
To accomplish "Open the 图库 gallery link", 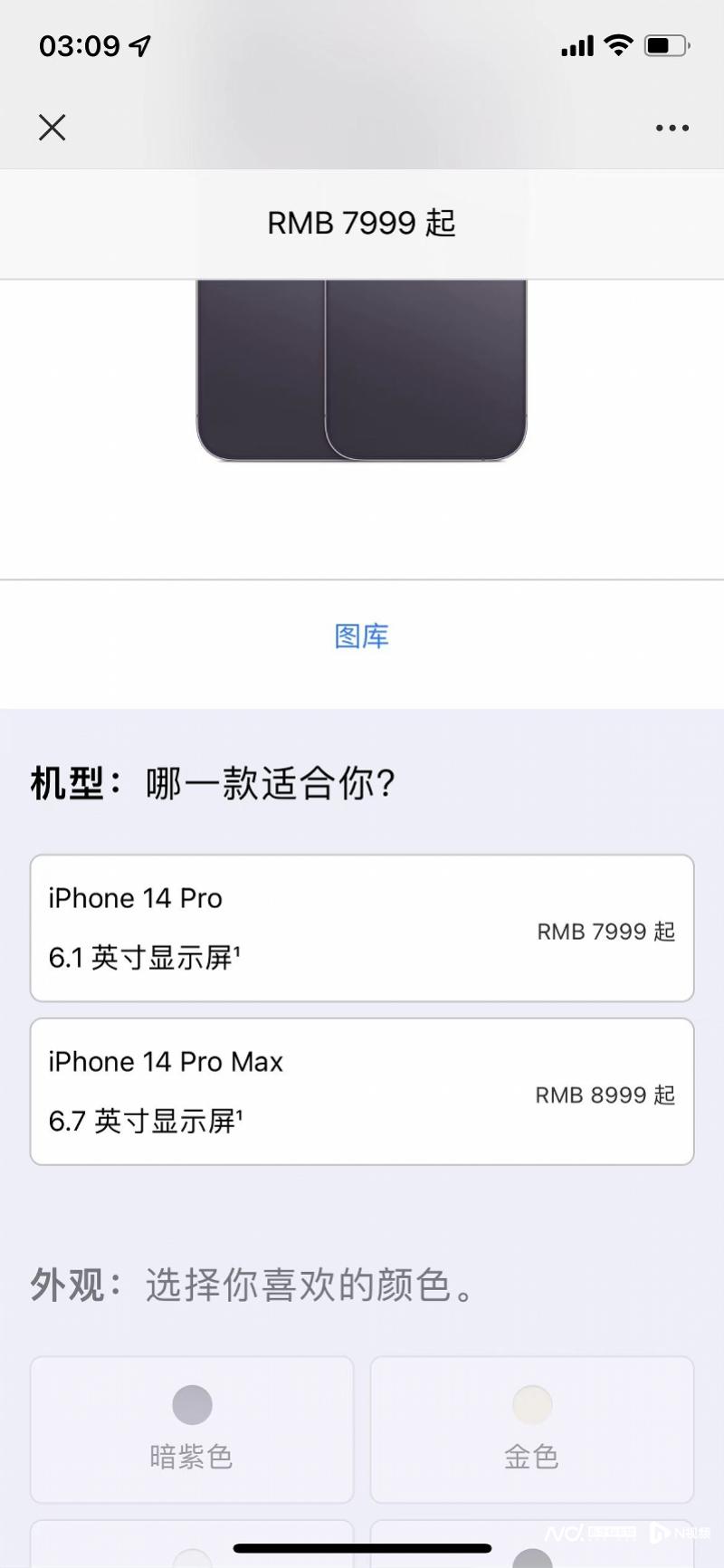I will 361,636.
